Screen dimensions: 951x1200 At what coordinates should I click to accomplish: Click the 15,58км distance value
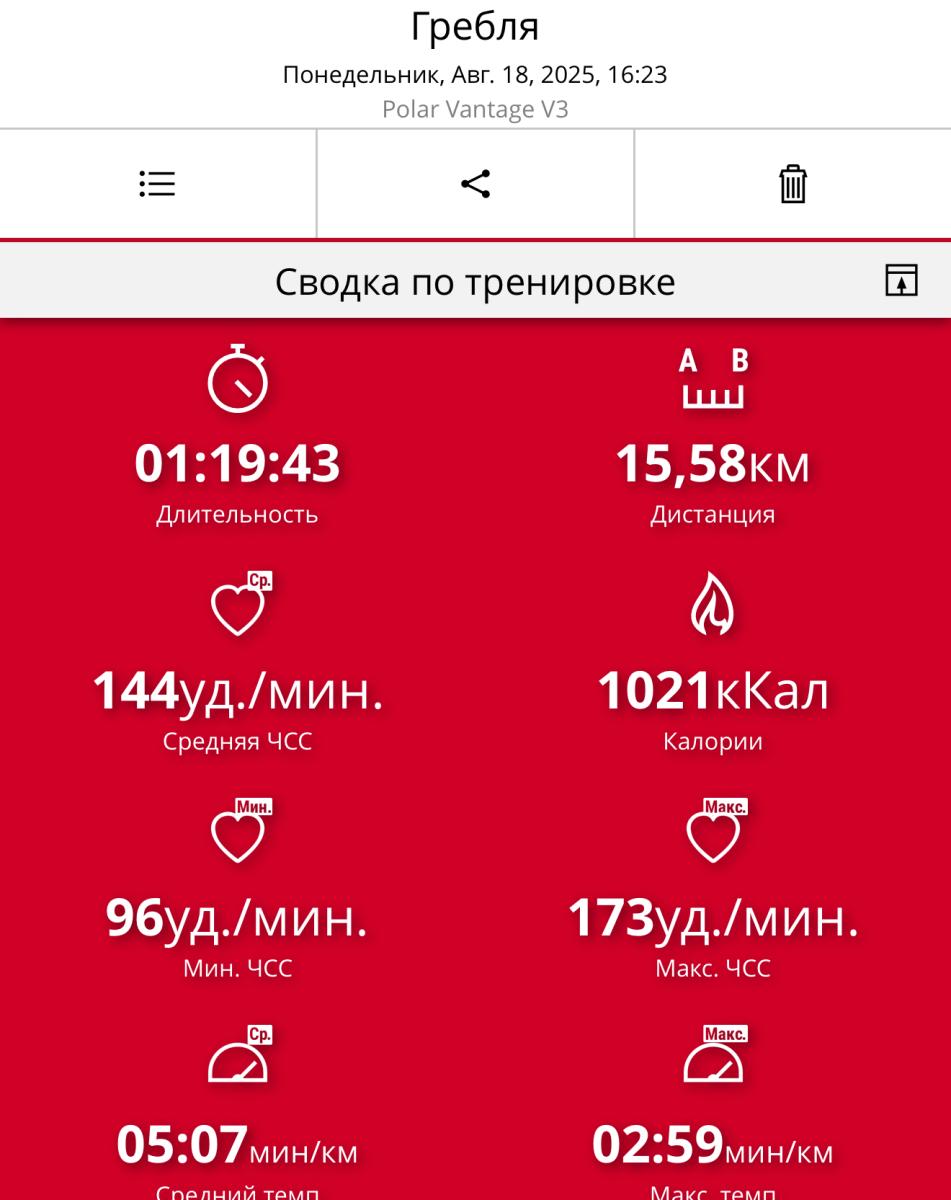(711, 460)
